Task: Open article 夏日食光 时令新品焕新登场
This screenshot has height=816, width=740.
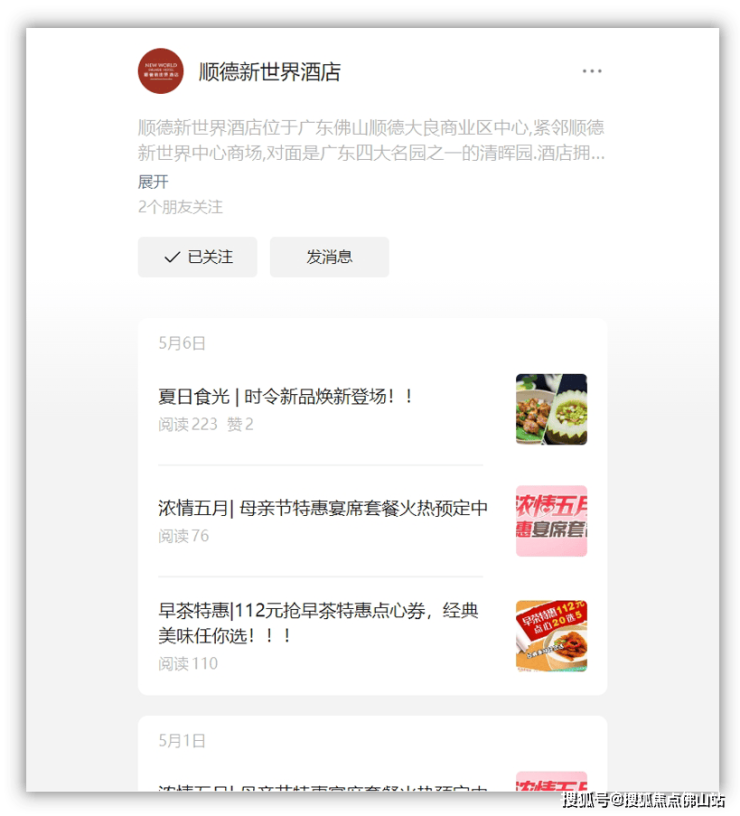Action: coord(286,397)
